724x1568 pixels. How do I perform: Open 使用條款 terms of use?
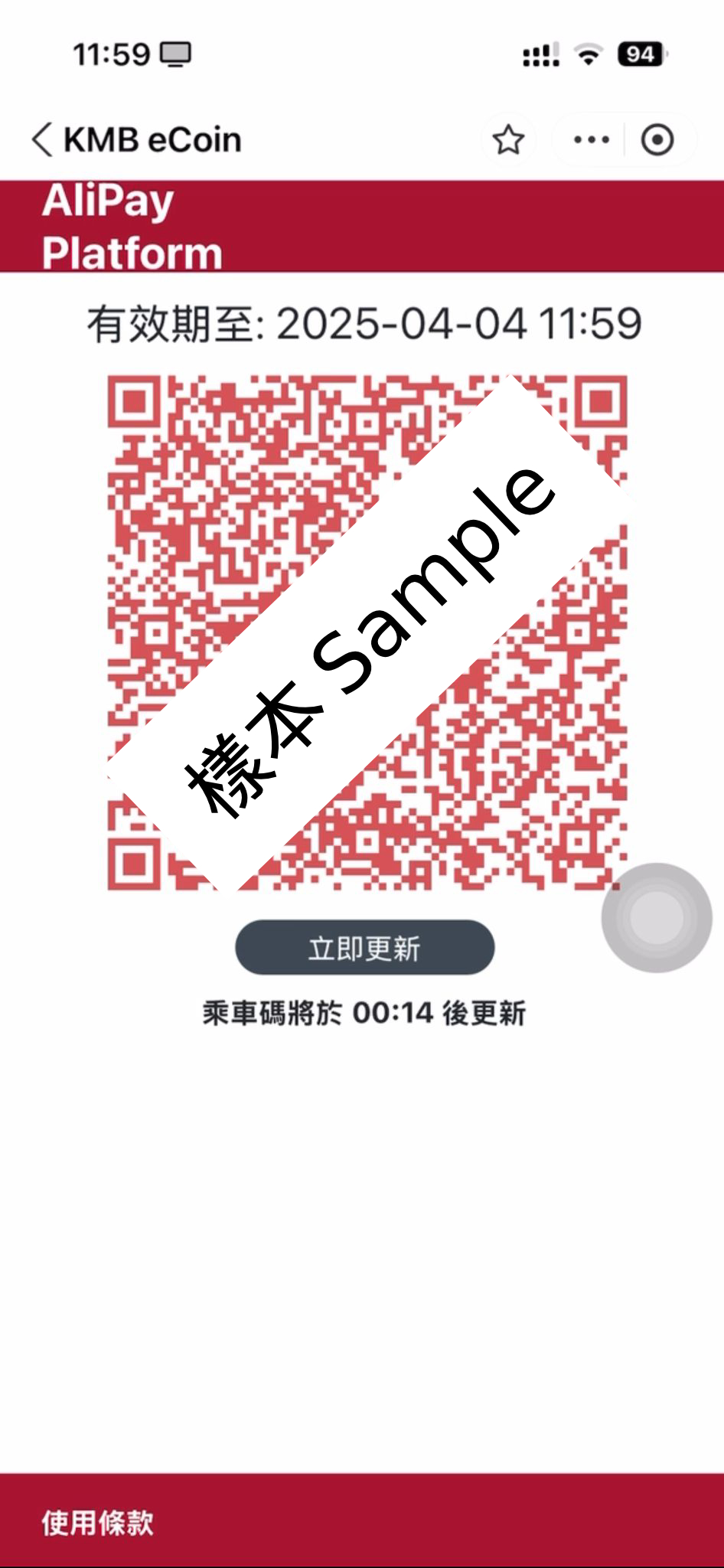coord(97,1523)
